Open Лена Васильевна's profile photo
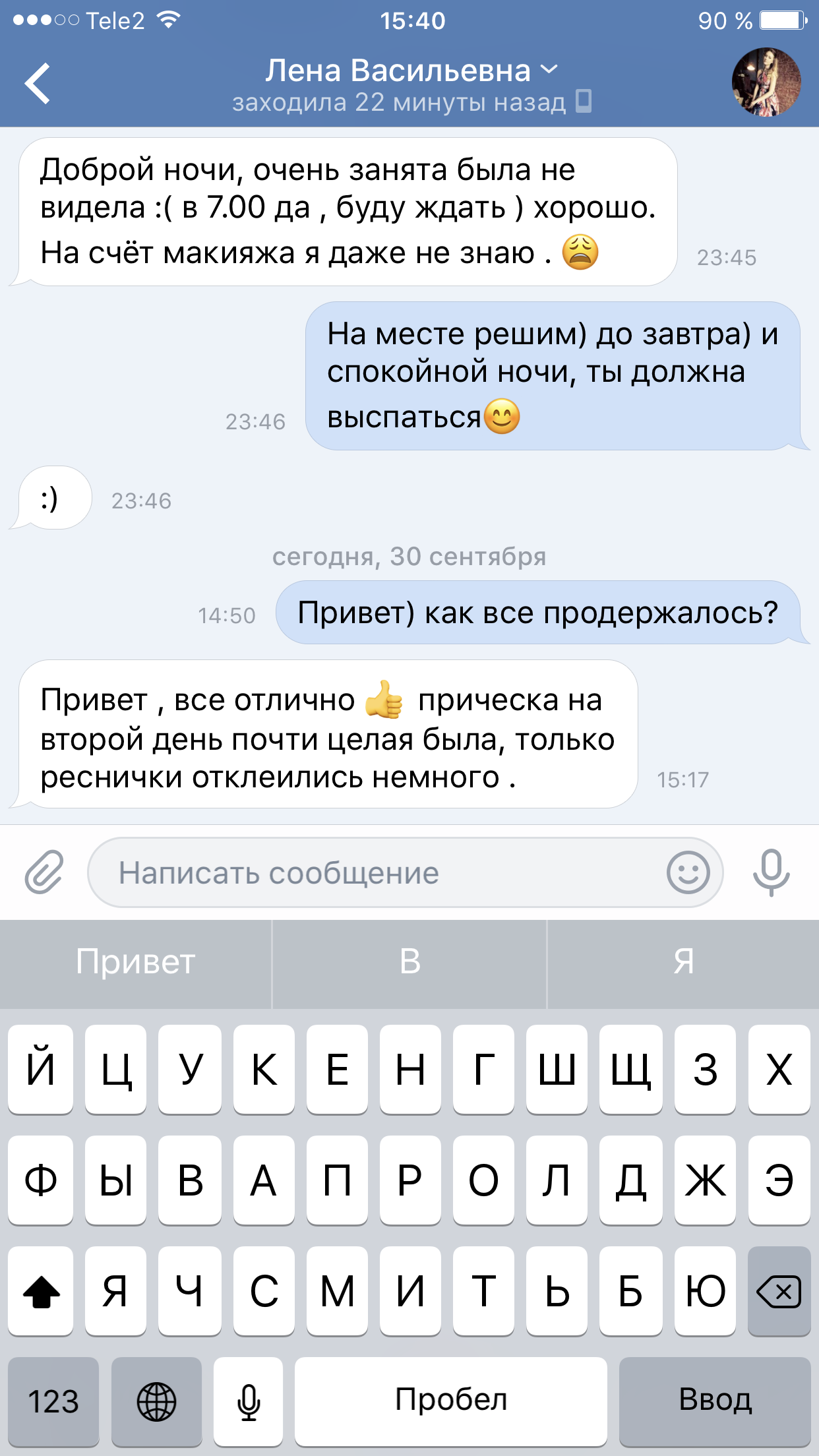The height and width of the screenshot is (1456, 819). [766, 82]
